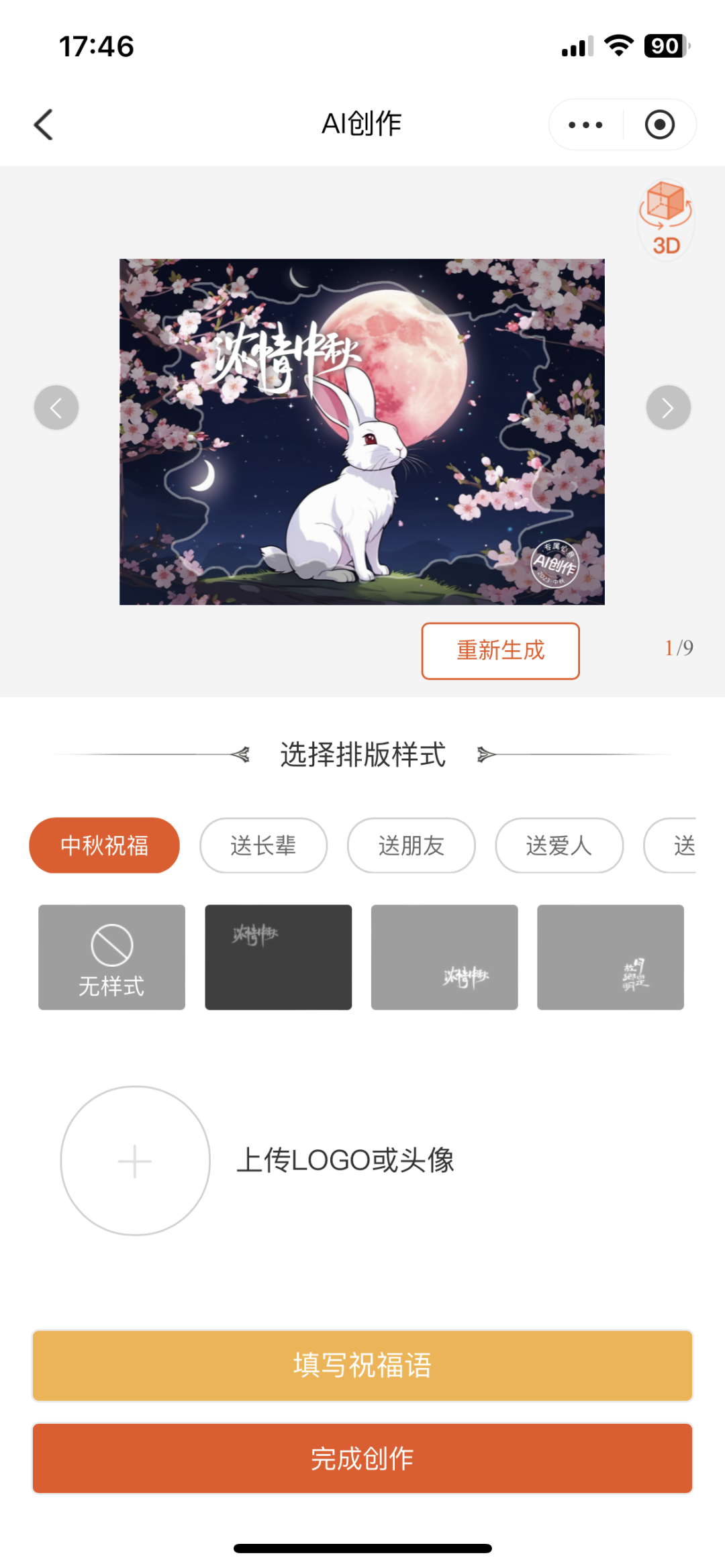The width and height of the screenshot is (725, 1568).
Task: Expand the next image with the right chevron
Action: tap(668, 407)
